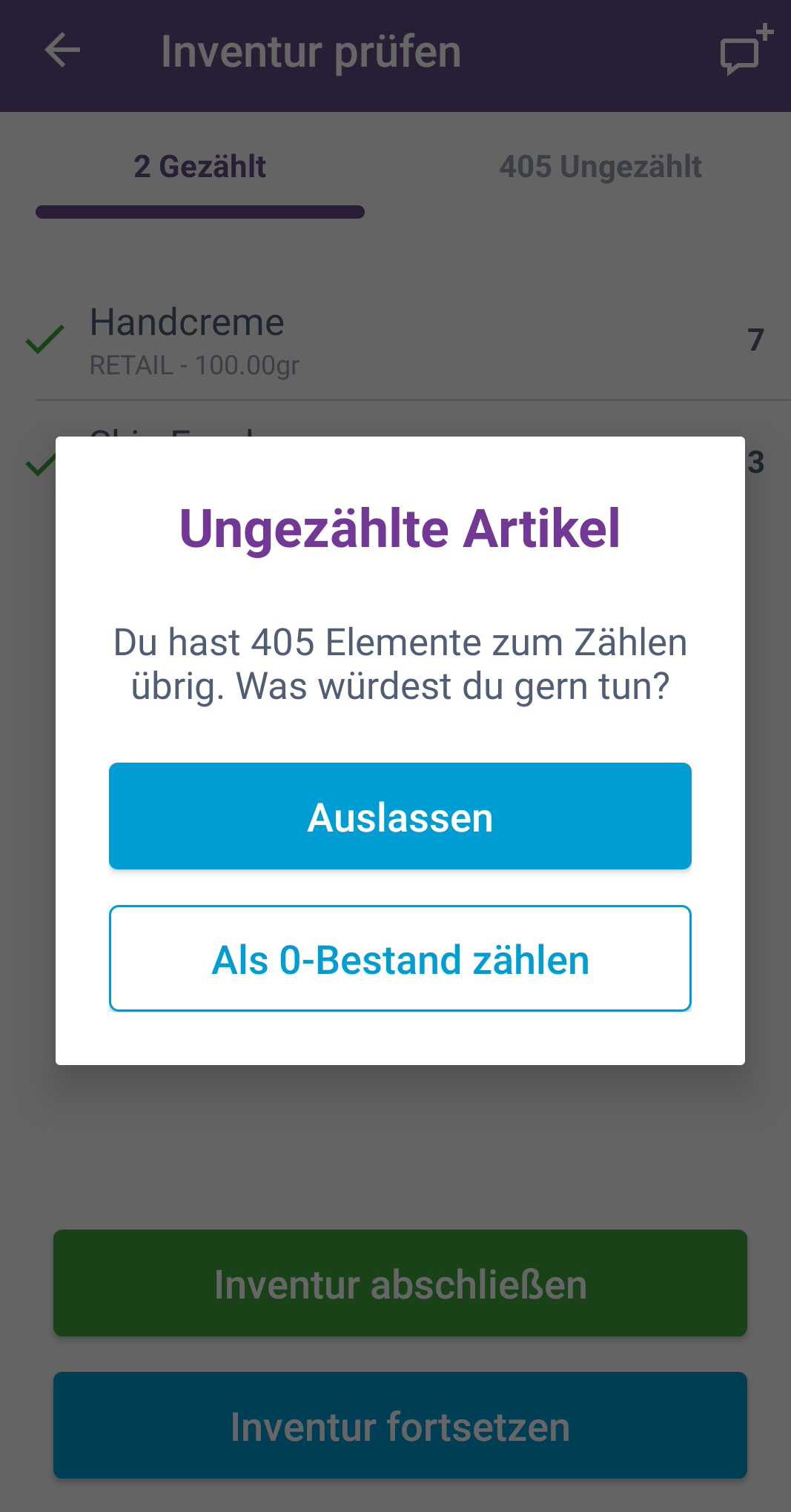The height and width of the screenshot is (1512, 791).
Task: Choose Auslassen in the dialog
Action: pos(400,816)
